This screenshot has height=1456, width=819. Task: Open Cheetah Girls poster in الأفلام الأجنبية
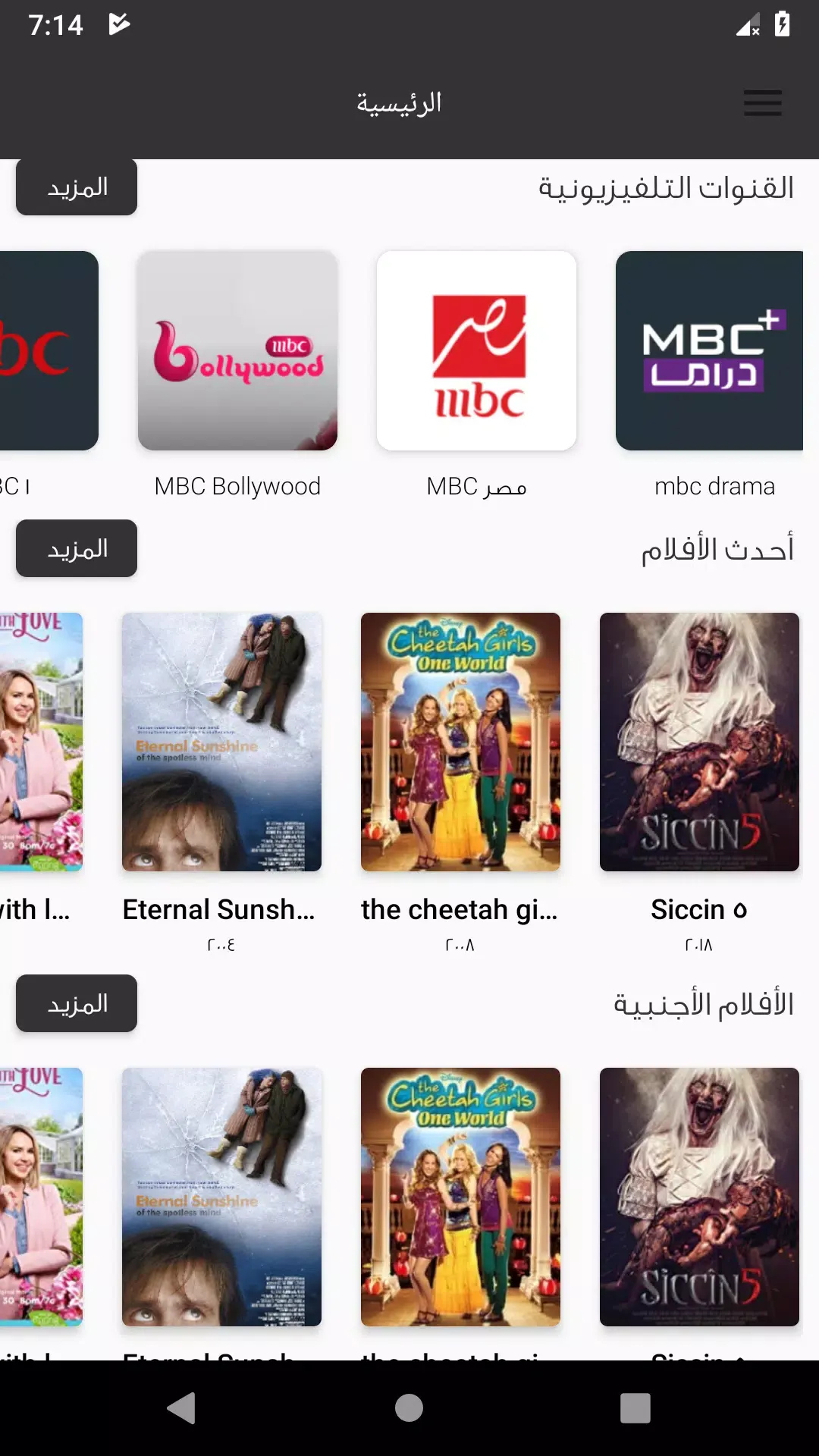(x=460, y=1197)
